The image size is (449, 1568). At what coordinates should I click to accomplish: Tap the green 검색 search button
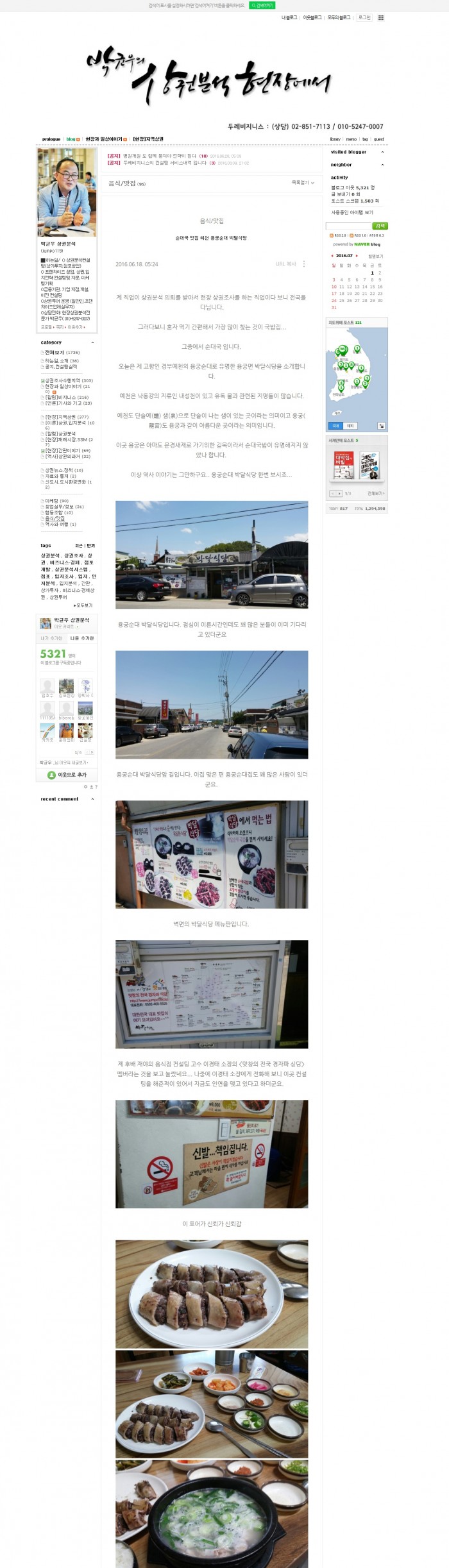point(380,226)
